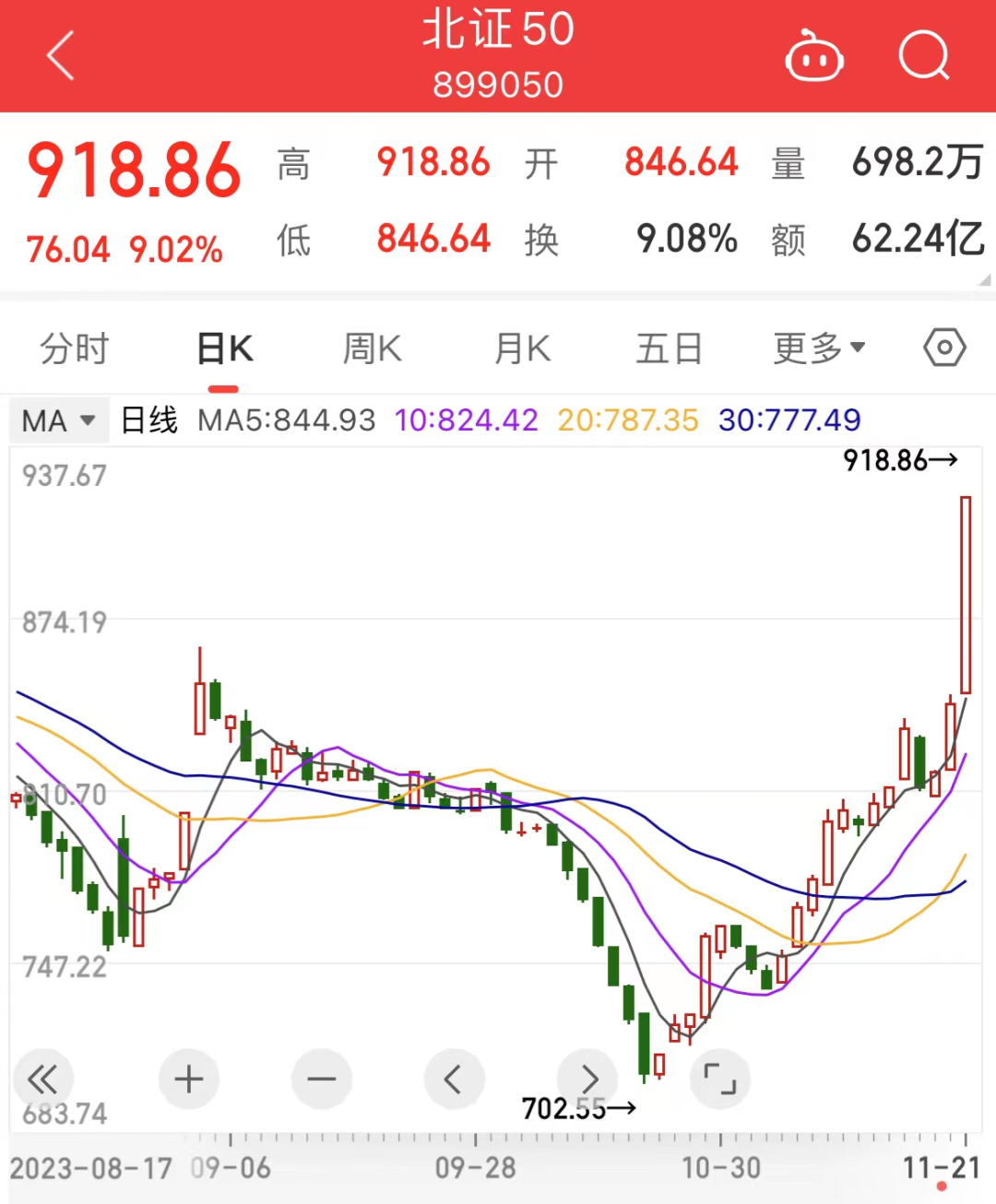Screen dimensions: 996x1204
Task: Open the hexagon chart settings icon
Action: tap(944, 348)
